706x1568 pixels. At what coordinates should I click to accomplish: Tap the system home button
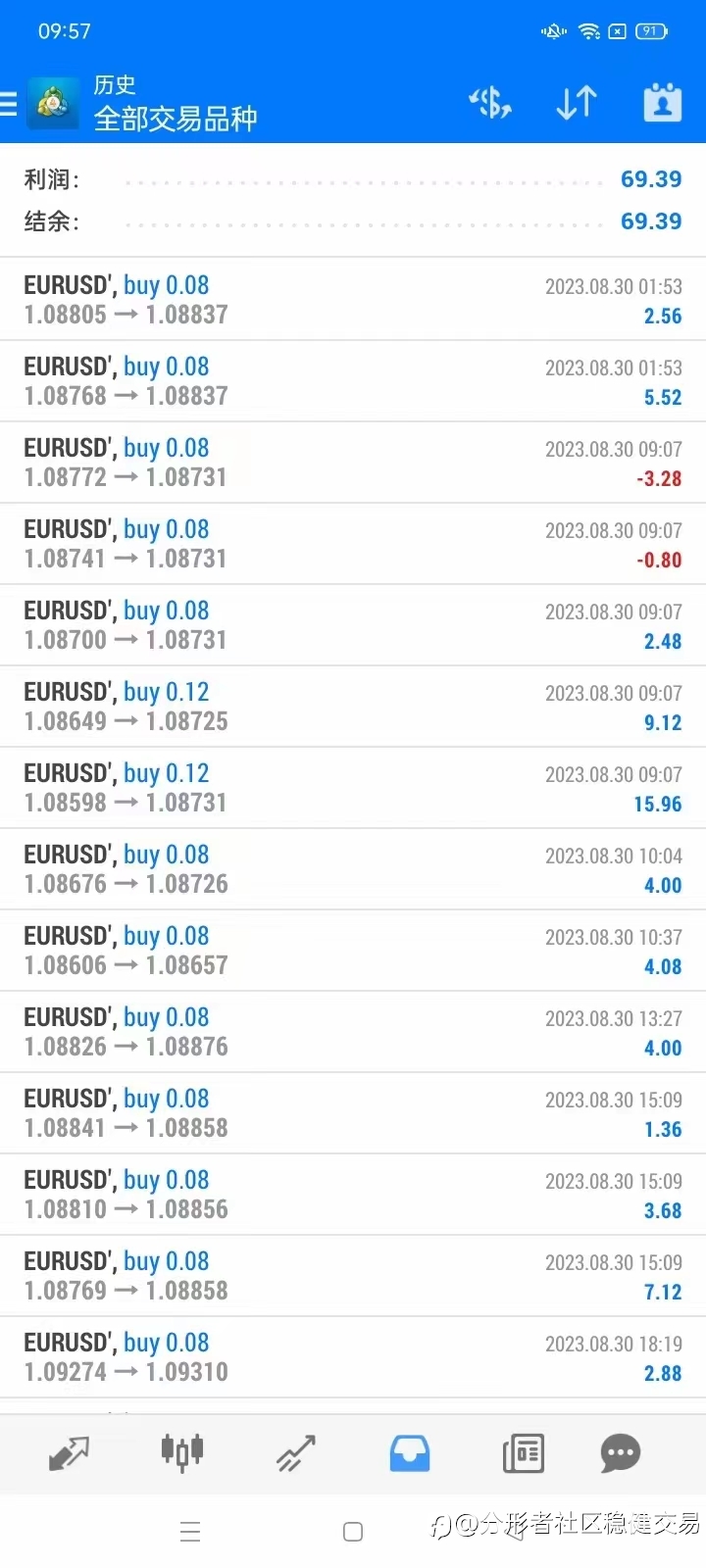(353, 1532)
